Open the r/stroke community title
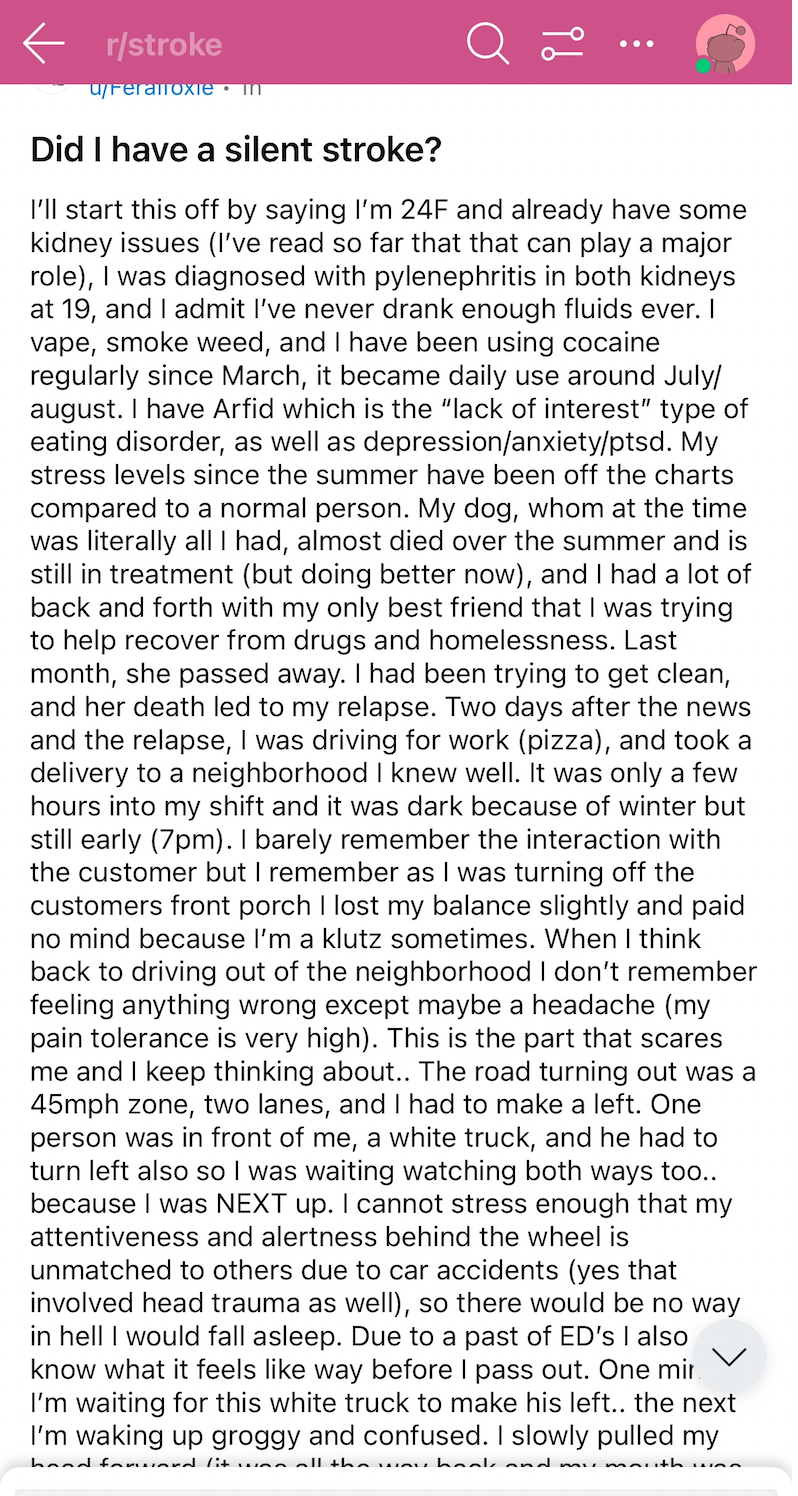 [164, 45]
